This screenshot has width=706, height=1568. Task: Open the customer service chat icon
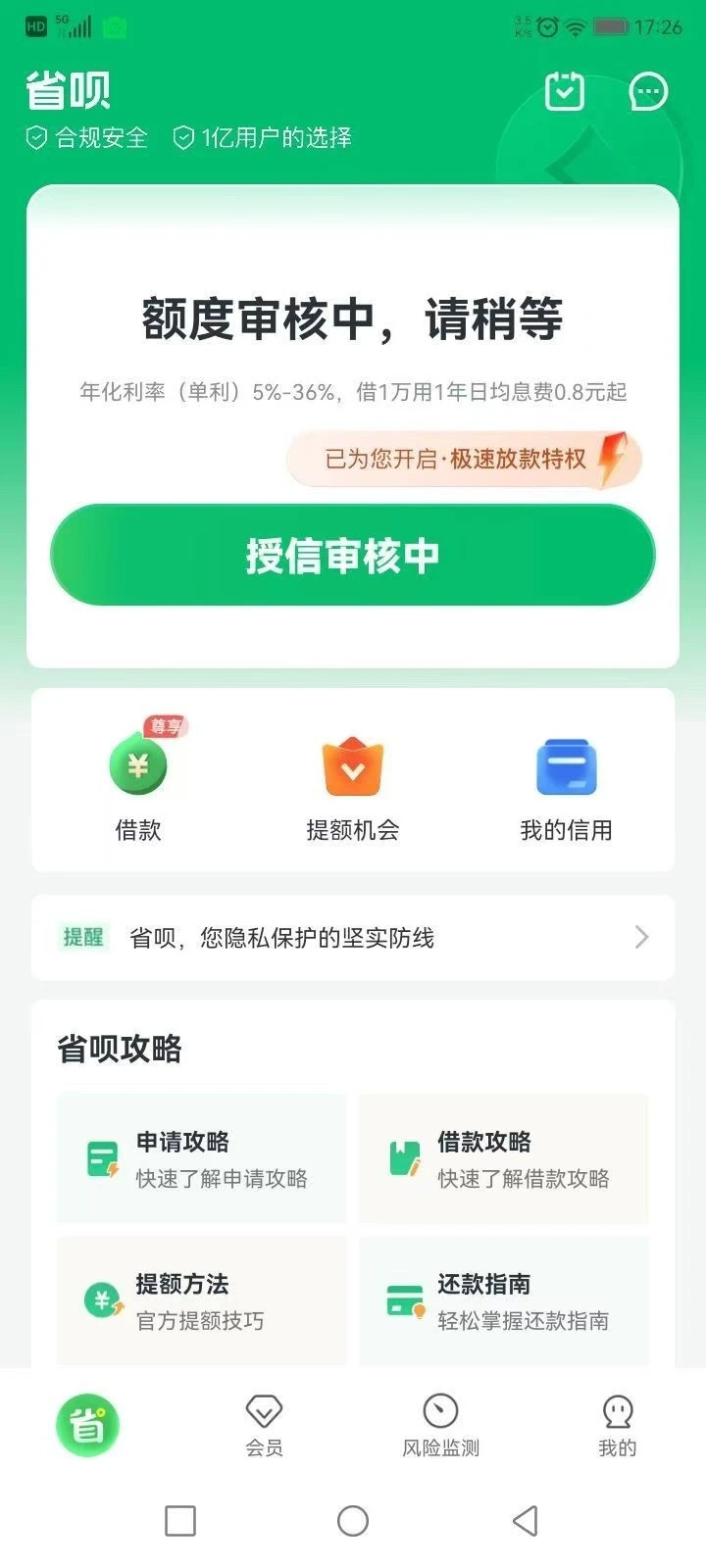pos(648,92)
